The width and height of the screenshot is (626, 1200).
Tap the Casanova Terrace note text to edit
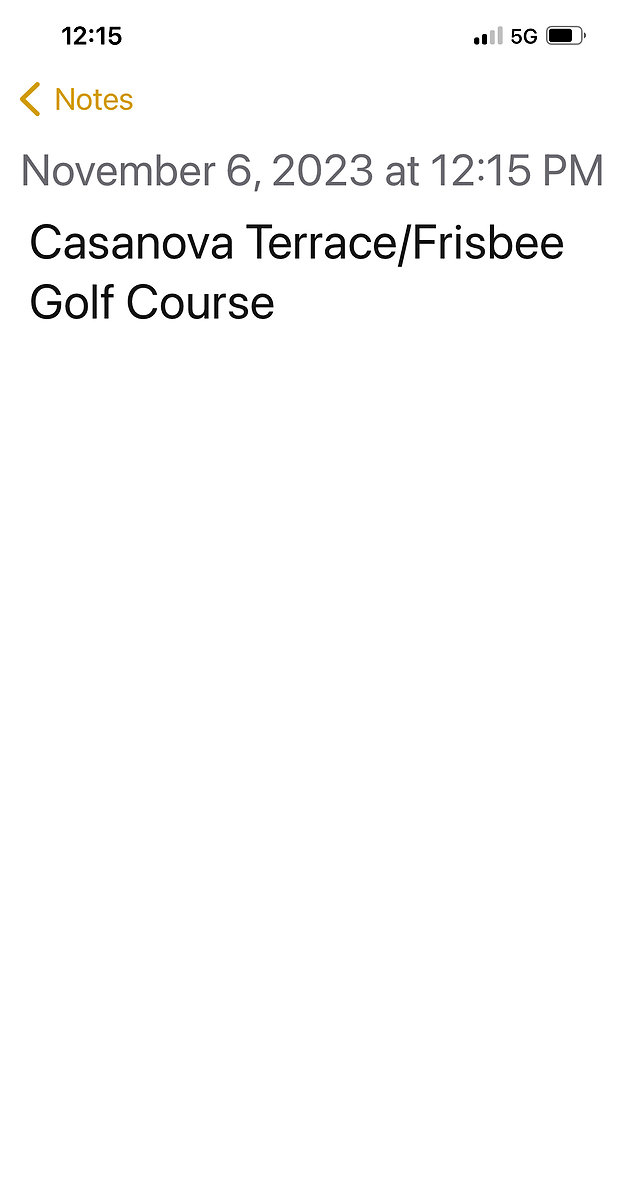pos(296,272)
